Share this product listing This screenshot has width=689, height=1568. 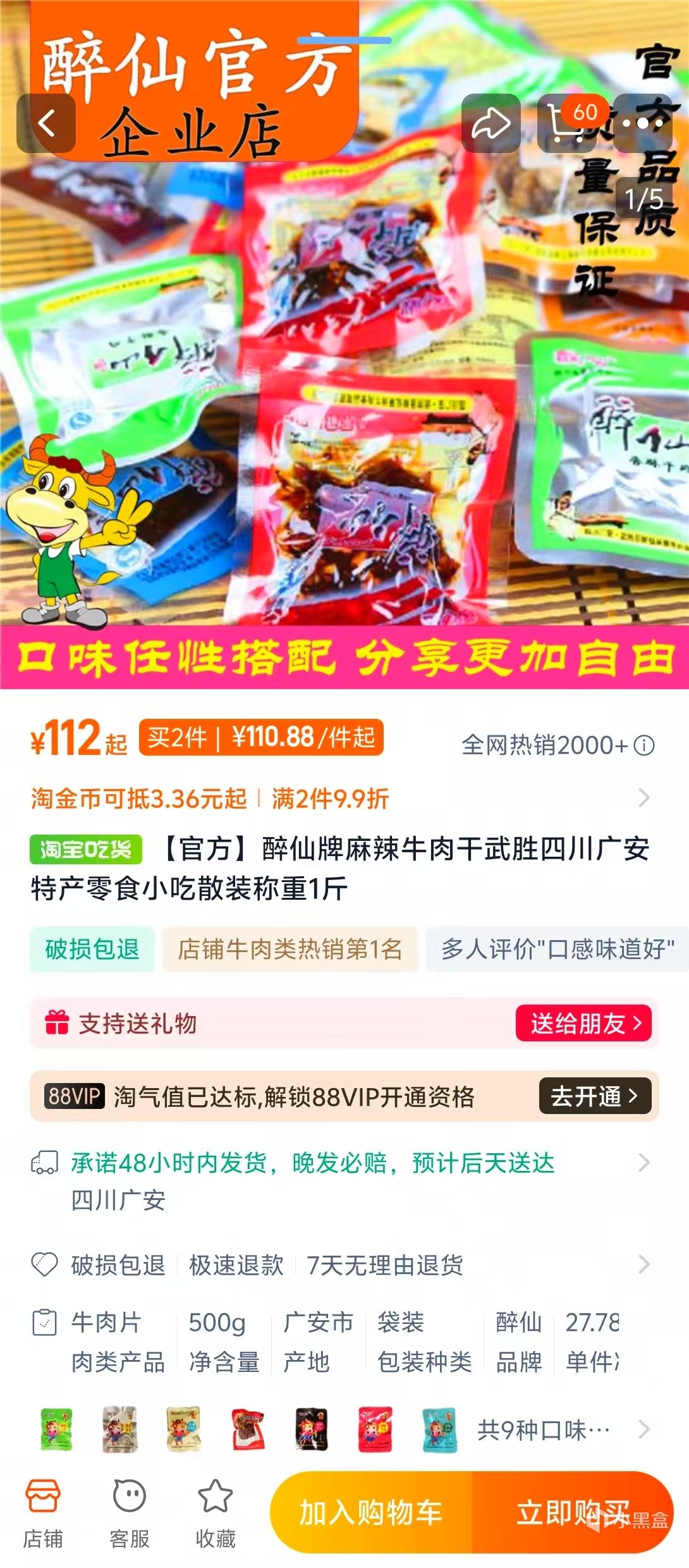[491, 123]
